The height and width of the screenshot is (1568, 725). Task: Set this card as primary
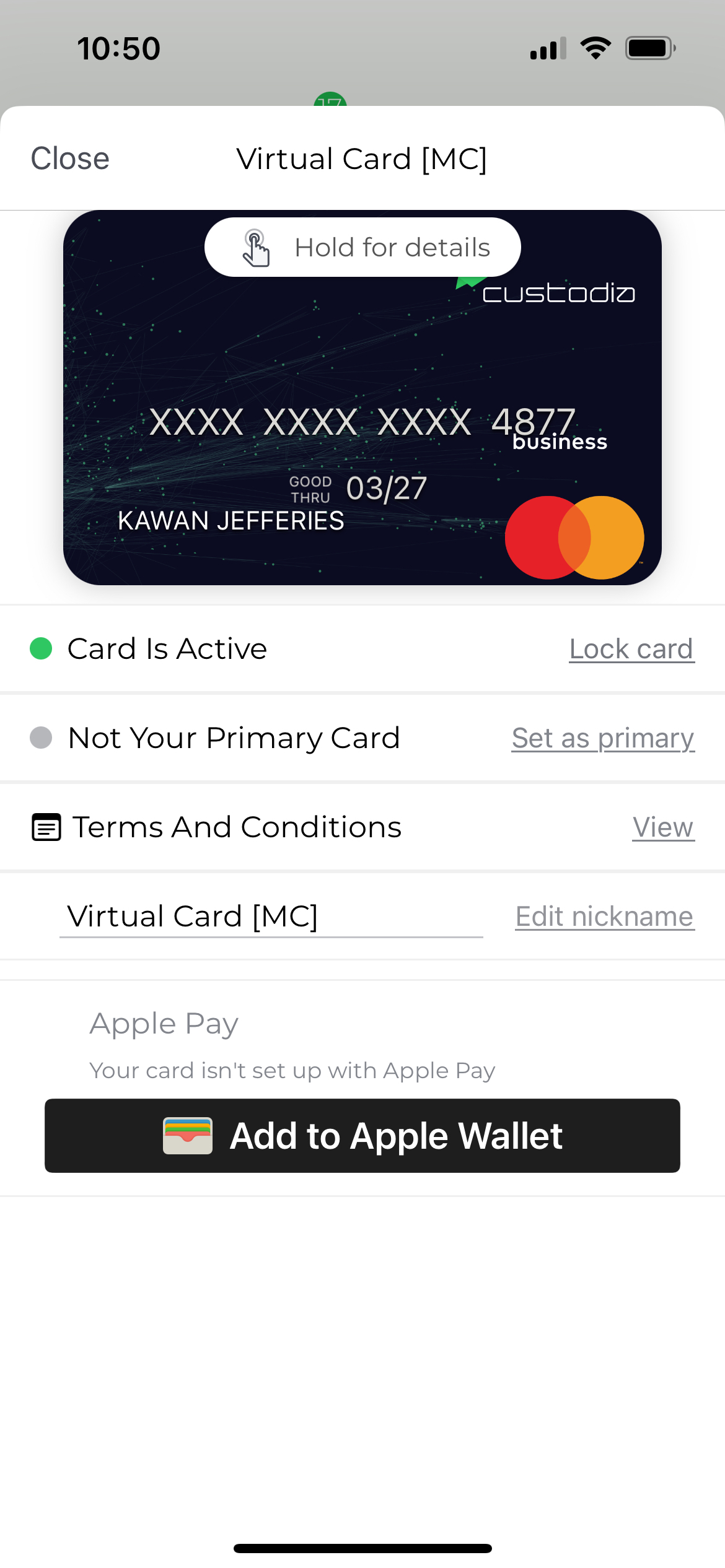click(602, 738)
